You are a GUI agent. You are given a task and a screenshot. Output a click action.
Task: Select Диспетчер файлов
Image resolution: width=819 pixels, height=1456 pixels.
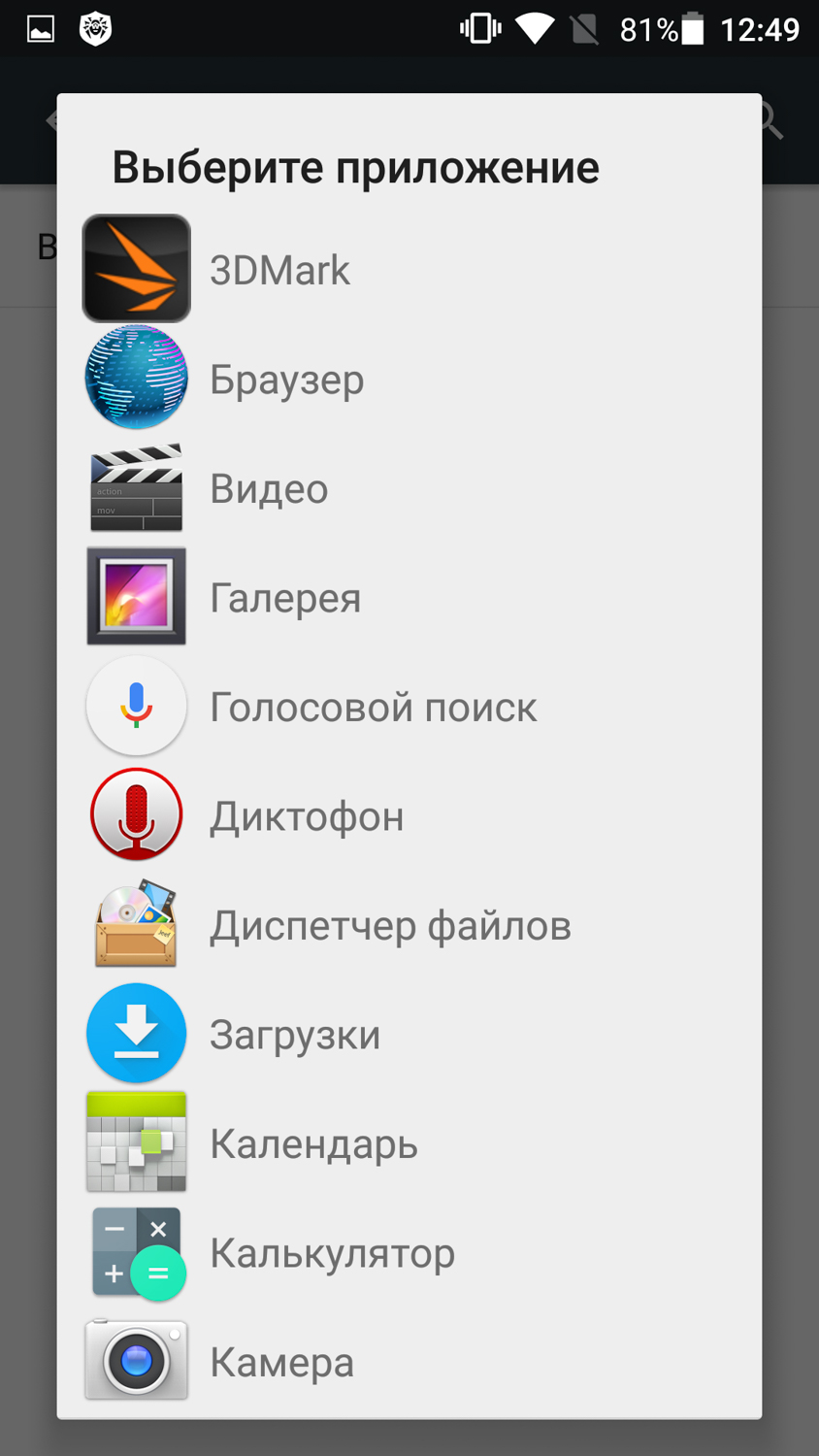coord(390,925)
